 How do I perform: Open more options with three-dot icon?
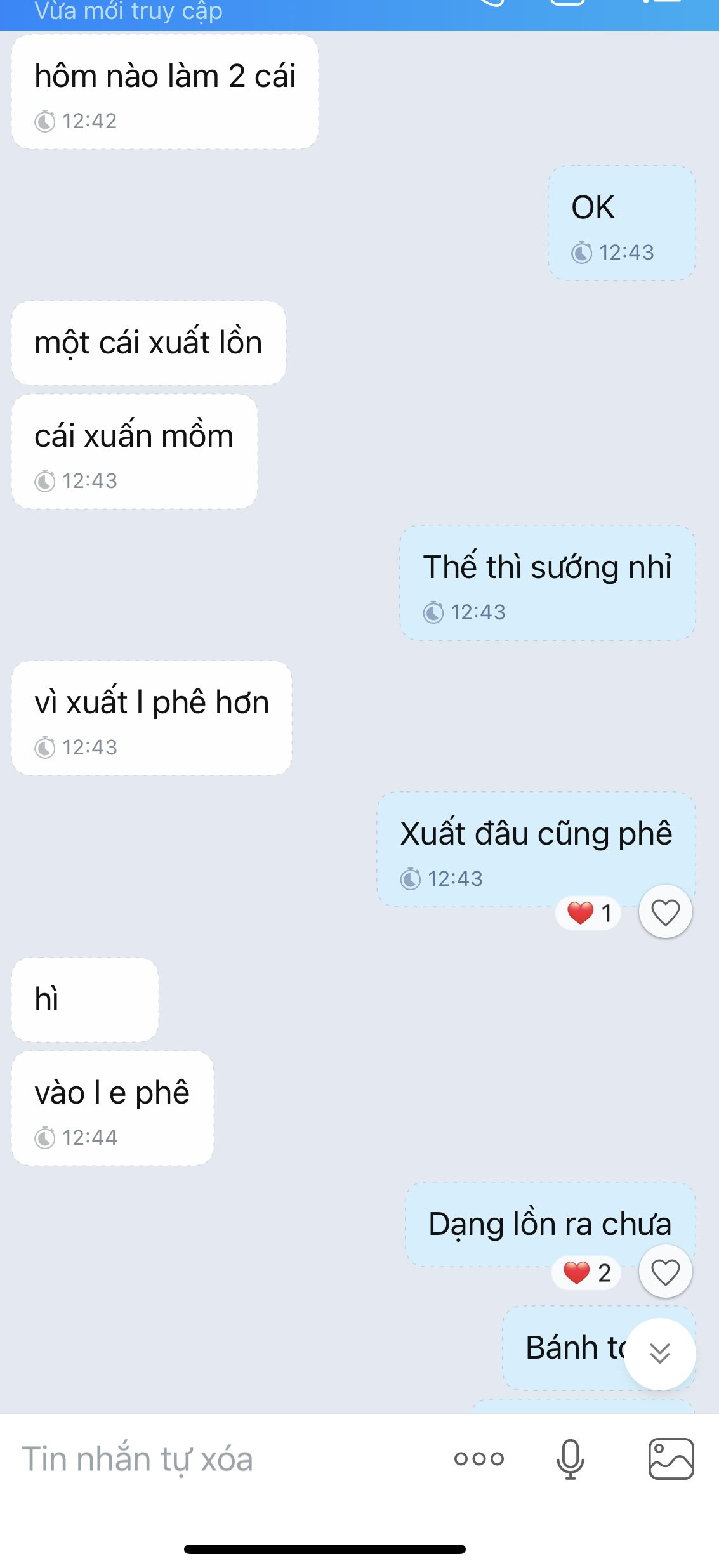click(479, 1459)
